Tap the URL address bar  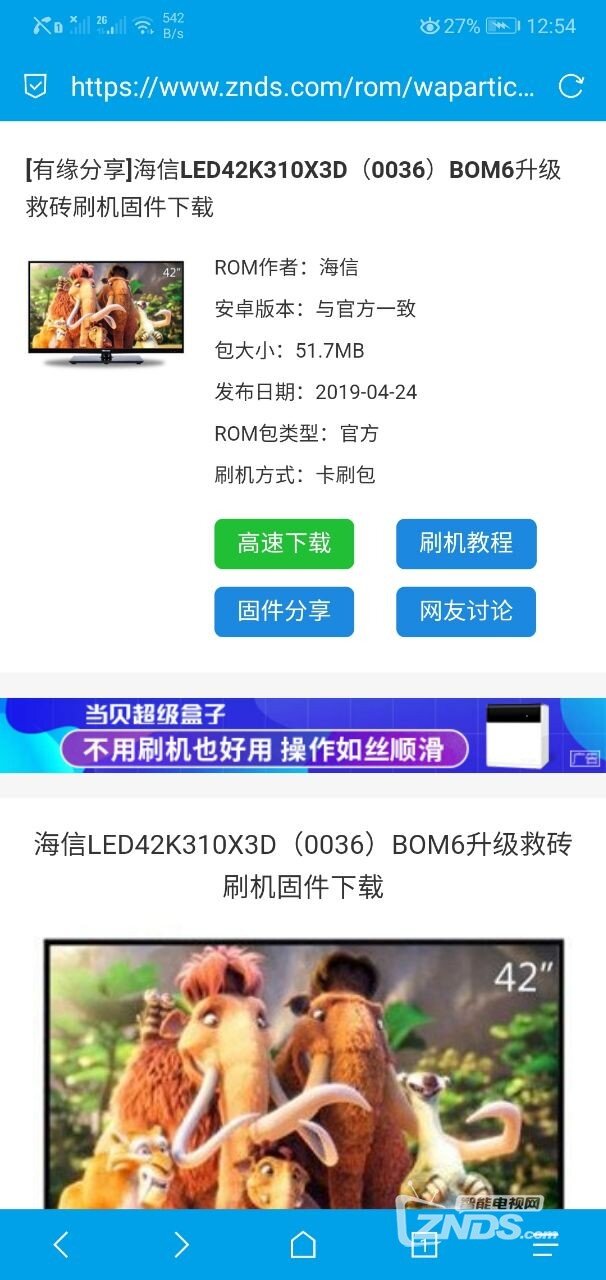(302, 86)
